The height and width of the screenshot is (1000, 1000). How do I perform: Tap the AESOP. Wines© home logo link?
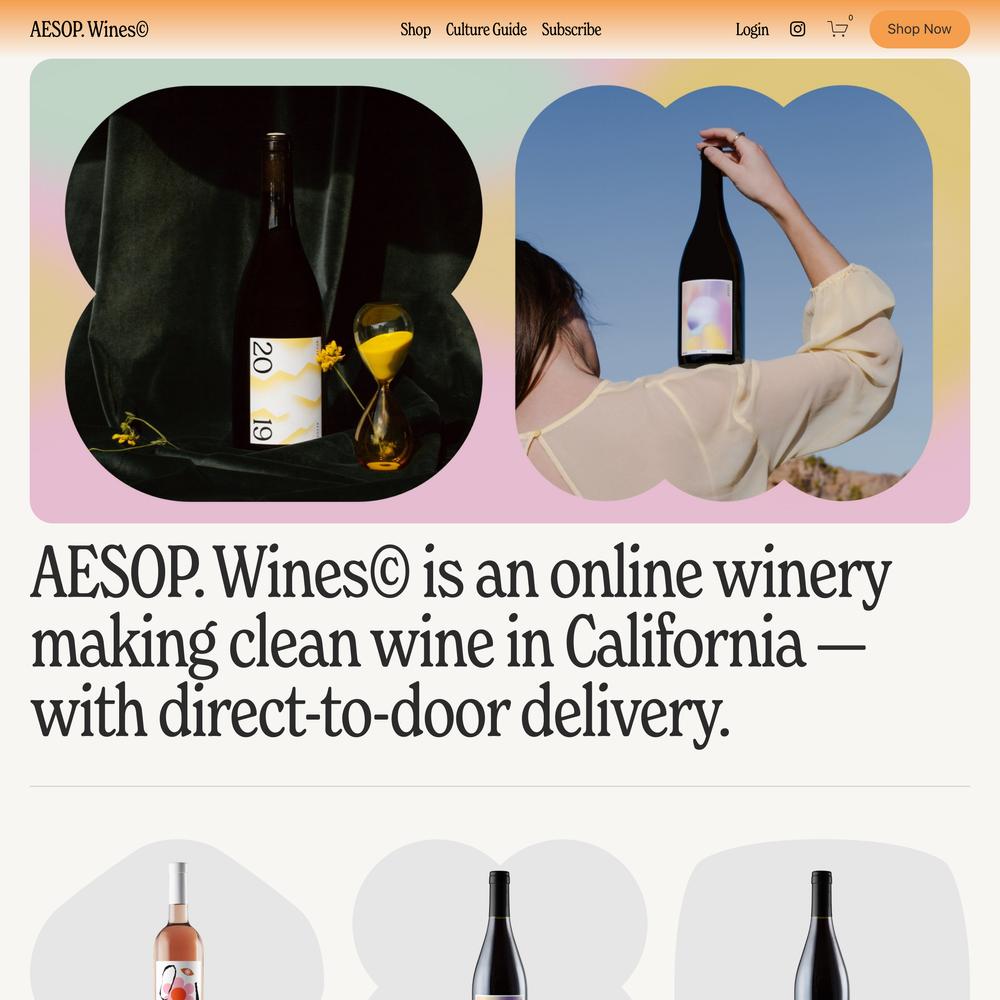(x=89, y=29)
